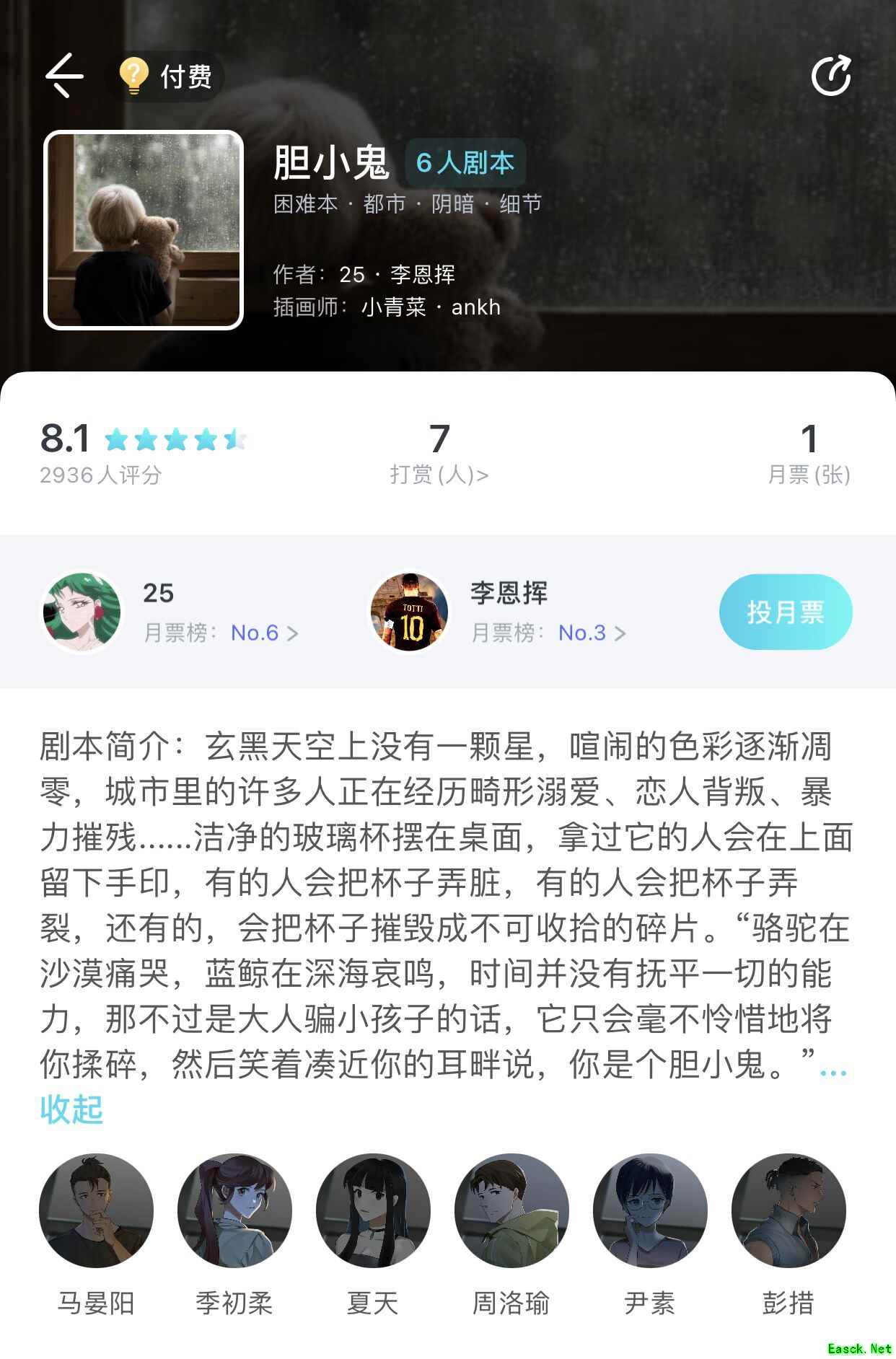View character 彭措
This screenshot has height=1359, width=896.
[789, 1211]
